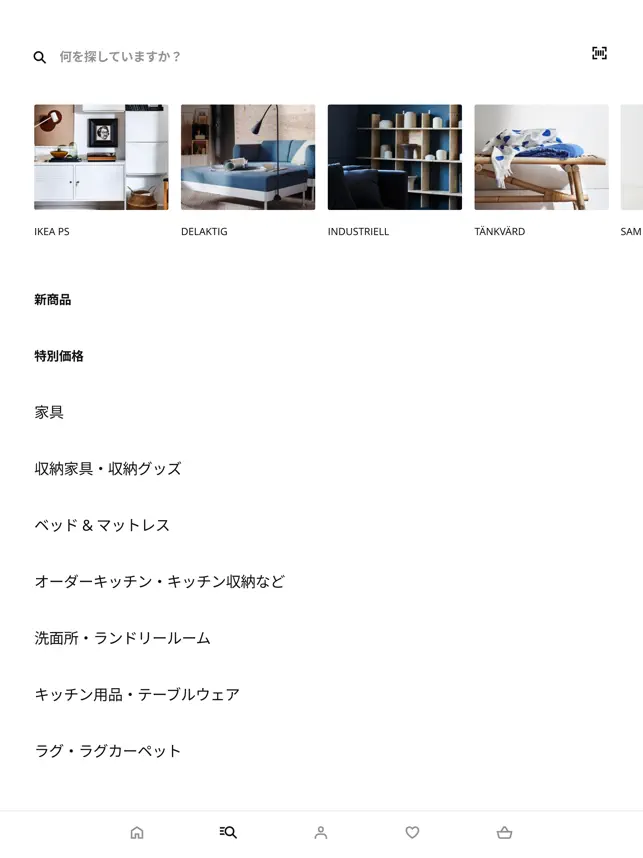
Task: Open the 新商品 category
Action: tap(53, 300)
